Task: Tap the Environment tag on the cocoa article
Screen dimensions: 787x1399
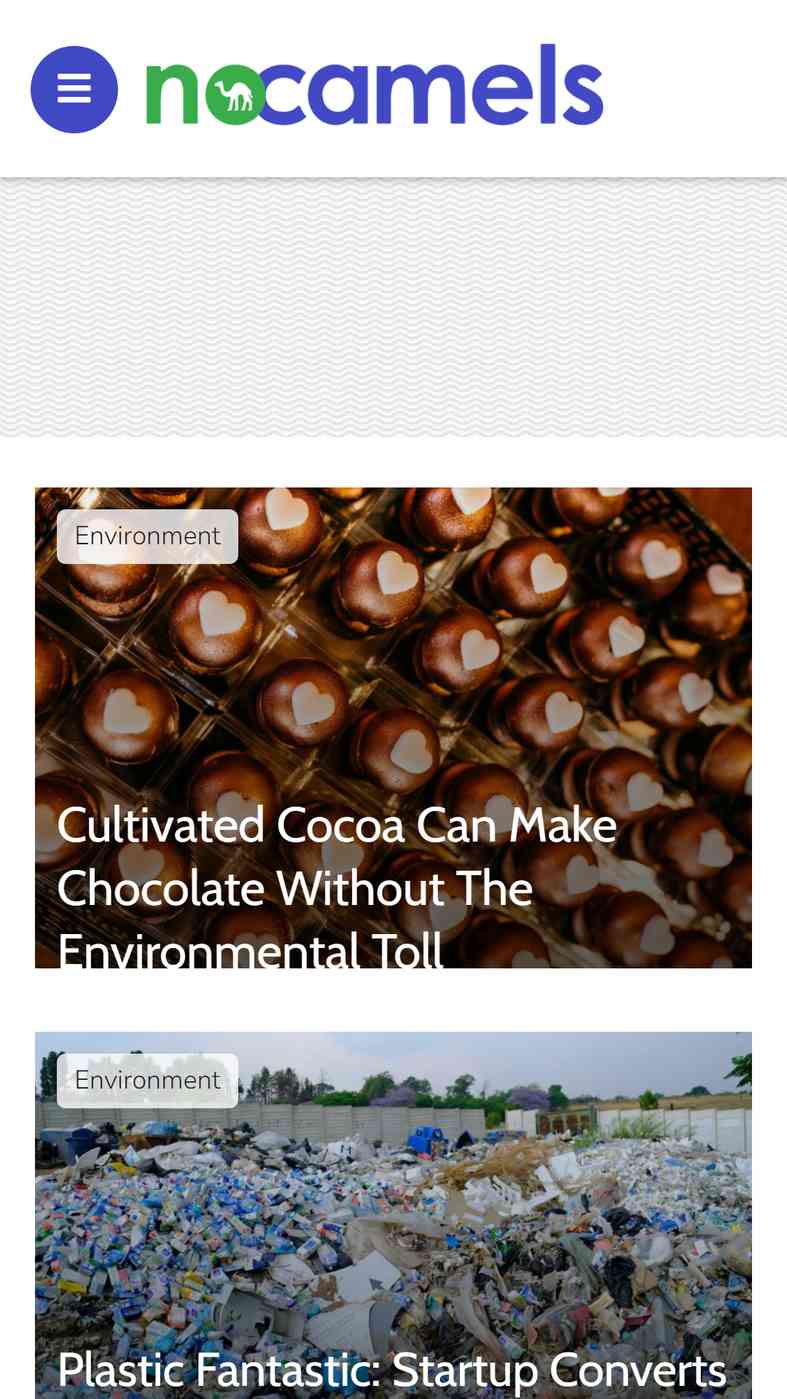Action: tap(147, 536)
